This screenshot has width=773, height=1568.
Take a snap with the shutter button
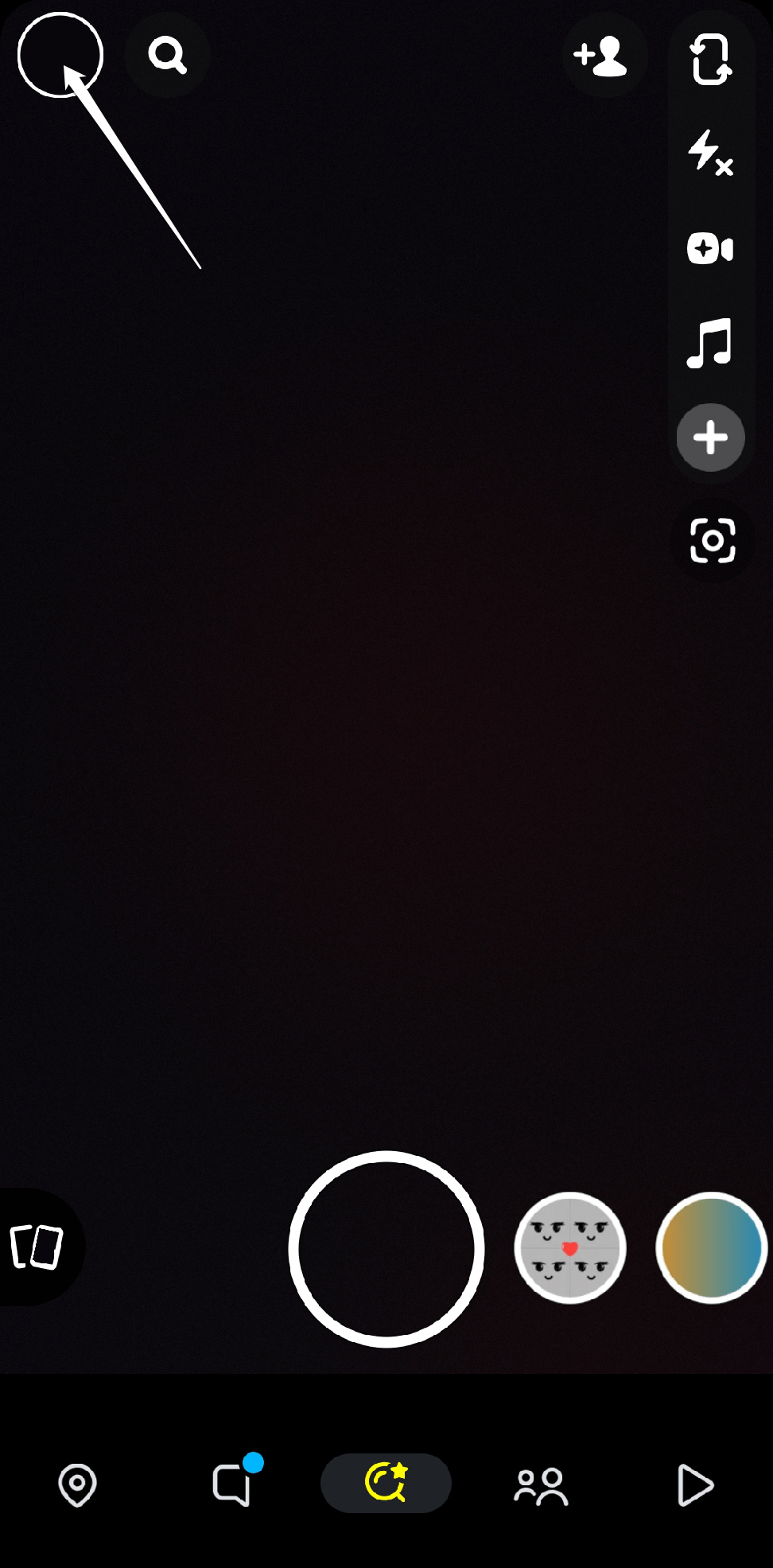click(386, 1248)
